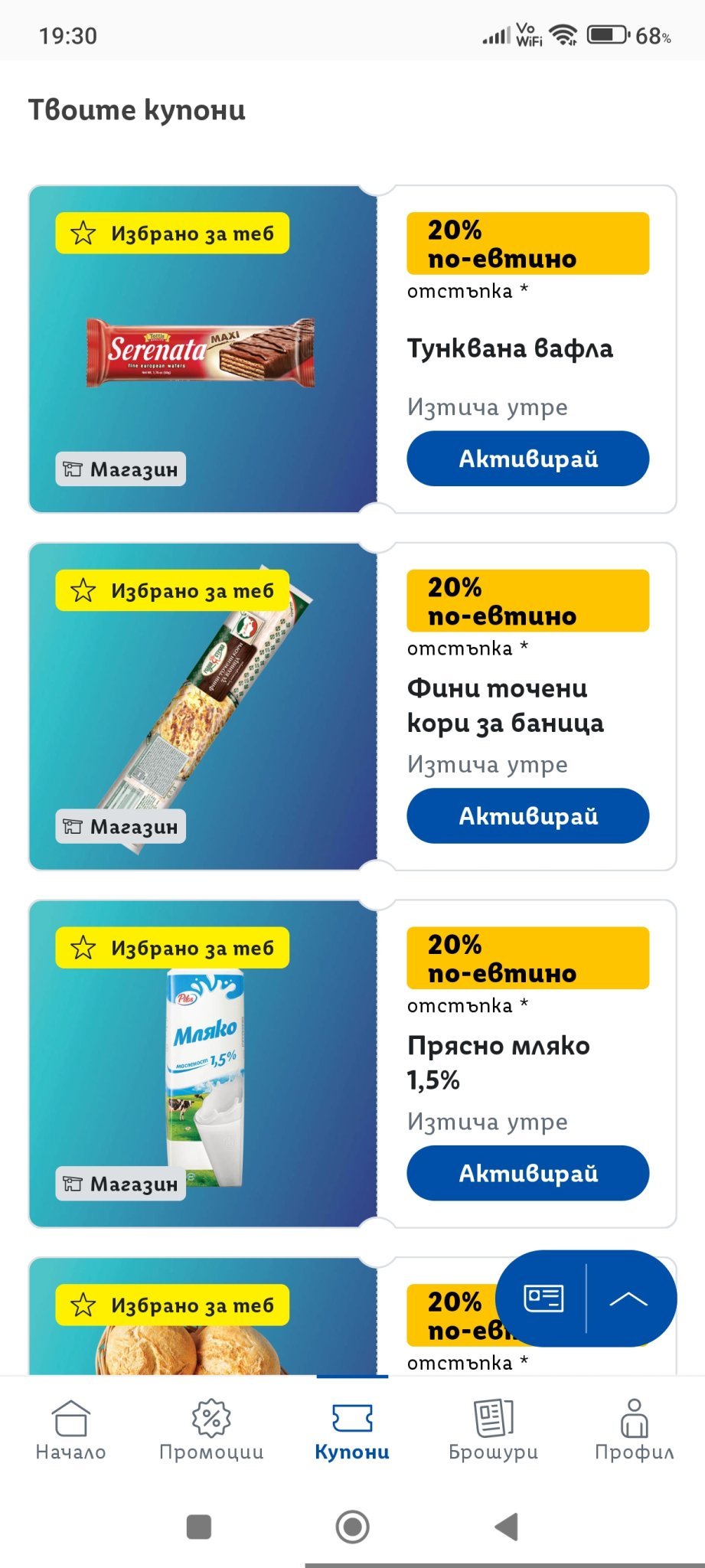705x1568 pixels.
Task: Activate the Фини точени кори за баница coupon
Action: click(x=527, y=816)
